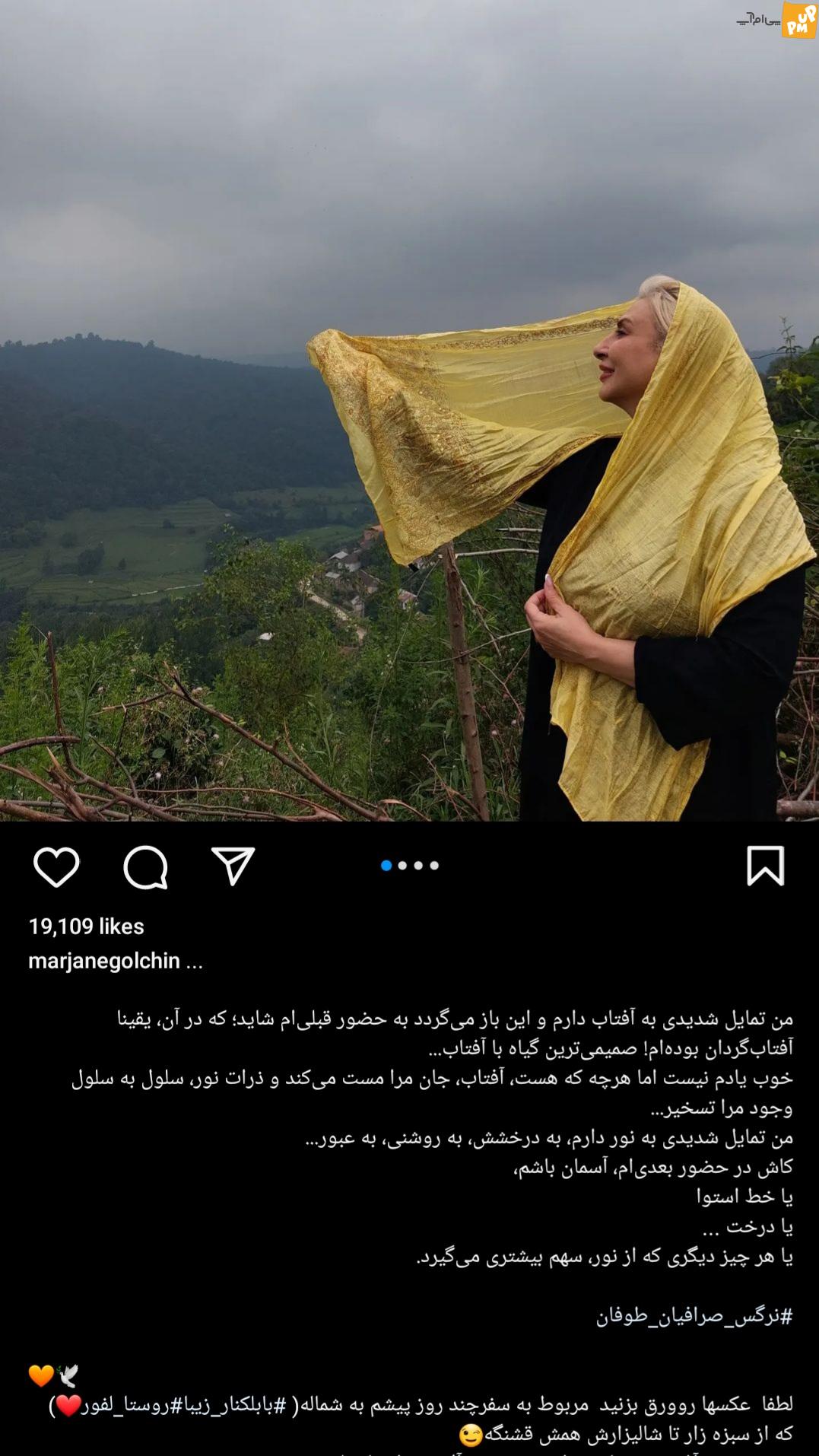Image resolution: width=819 pixels, height=1456 pixels.
Task: Tap the carousel page indicator dots
Action: click(410, 865)
